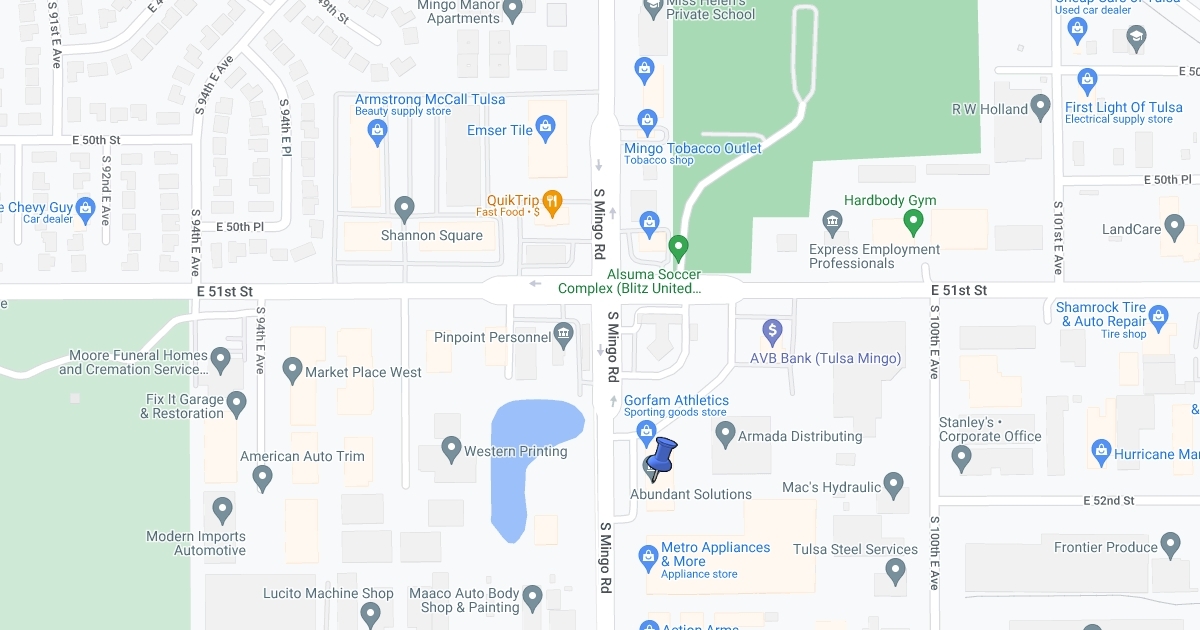Viewport: 1200px width, 630px height.
Task: Open Fix It Garage & Restoration marker
Action: (236, 403)
